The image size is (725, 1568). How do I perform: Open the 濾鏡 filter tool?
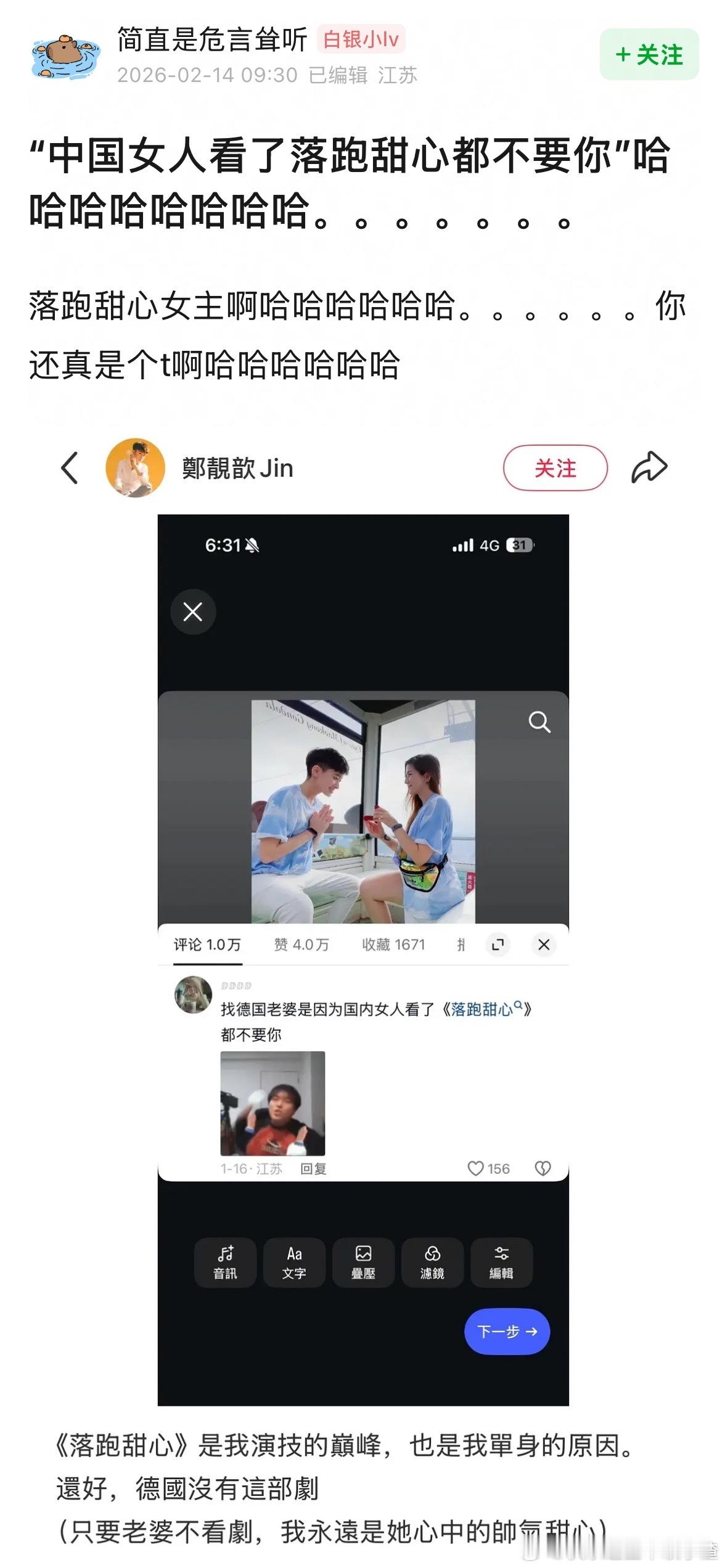432,1262
